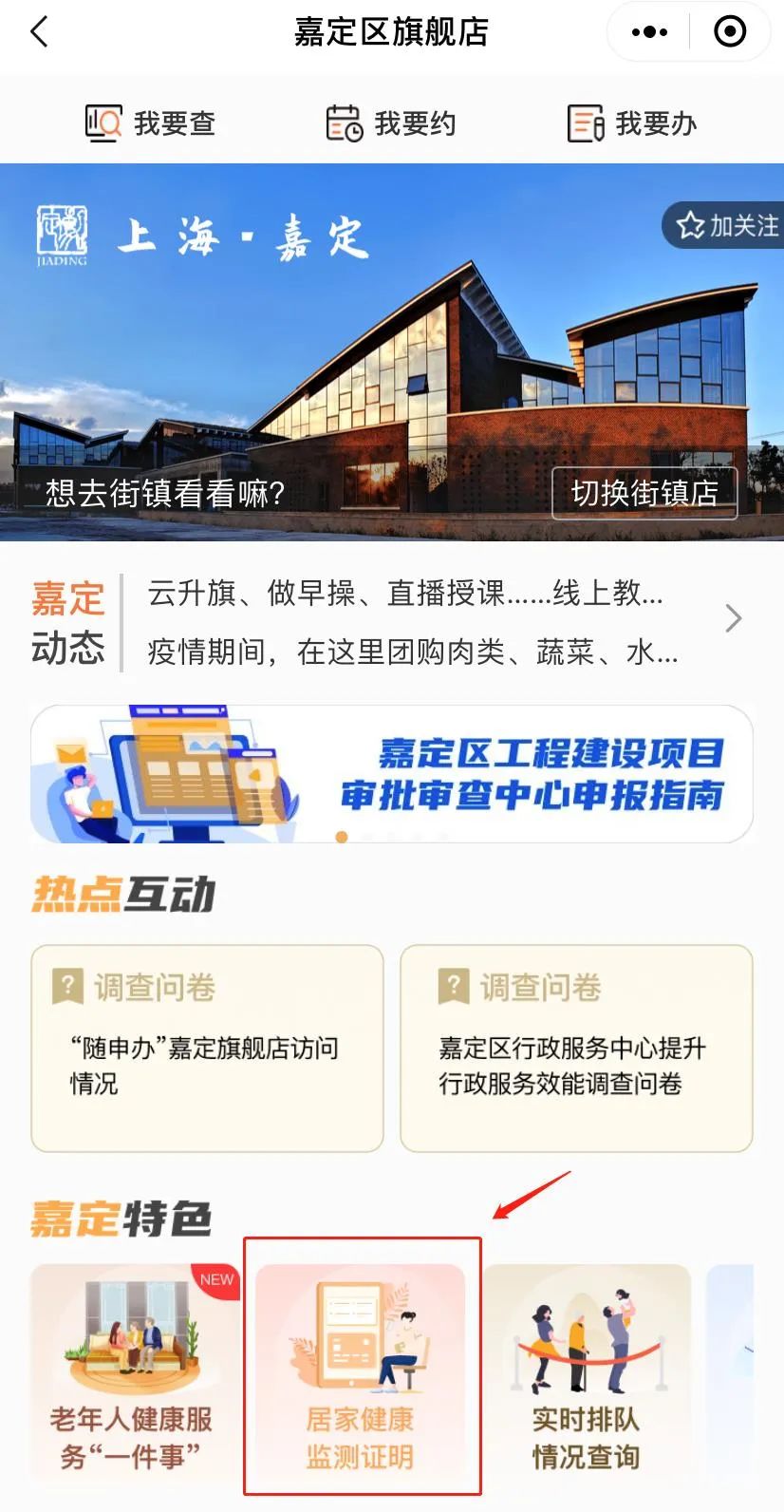Open the three-dot mini program menu

[649, 32]
